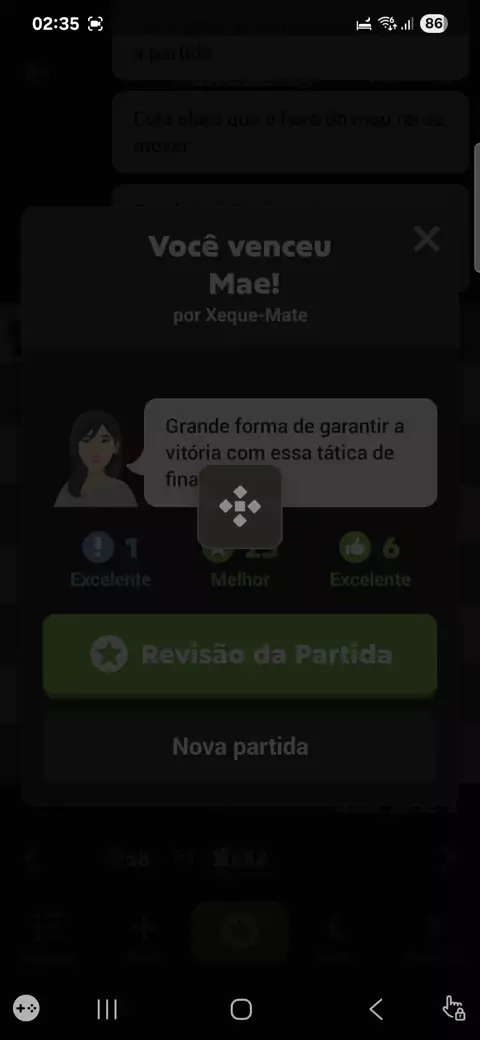Go to the home screen
480x1040 pixels.
[x=241, y=1009]
